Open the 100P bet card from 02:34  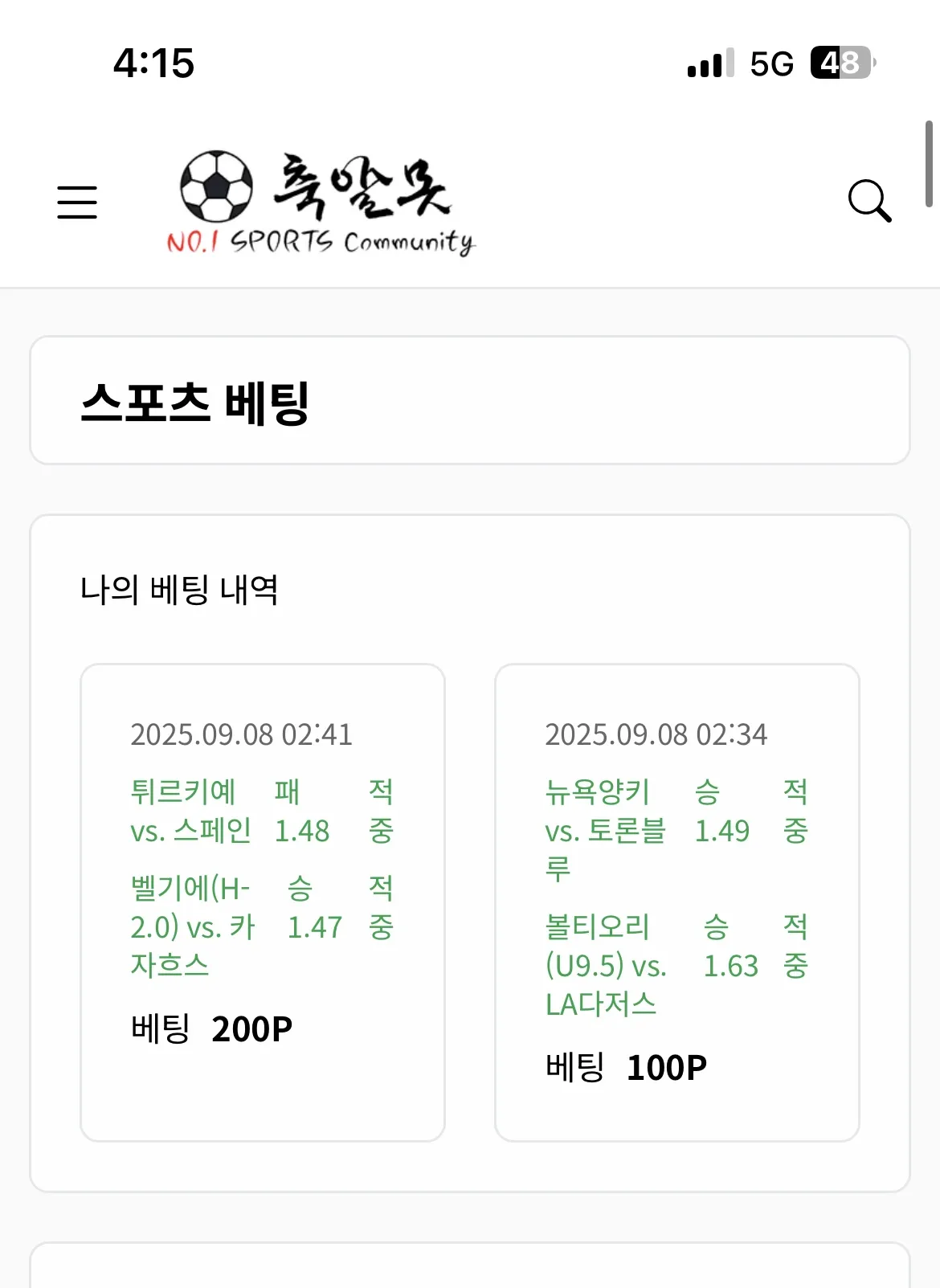(676, 902)
